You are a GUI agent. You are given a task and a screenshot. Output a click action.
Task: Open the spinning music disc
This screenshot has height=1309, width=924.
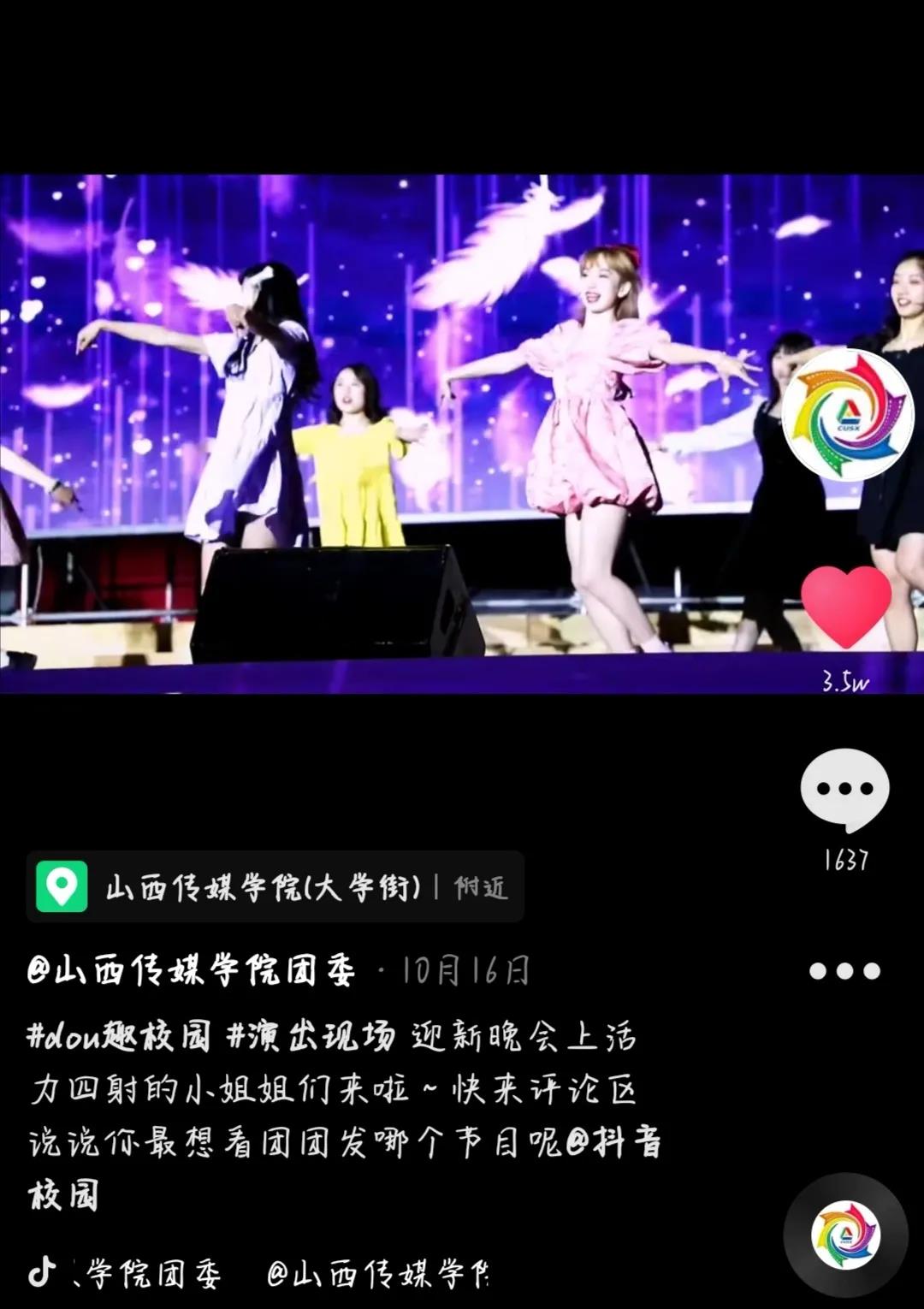(845, 1235)
